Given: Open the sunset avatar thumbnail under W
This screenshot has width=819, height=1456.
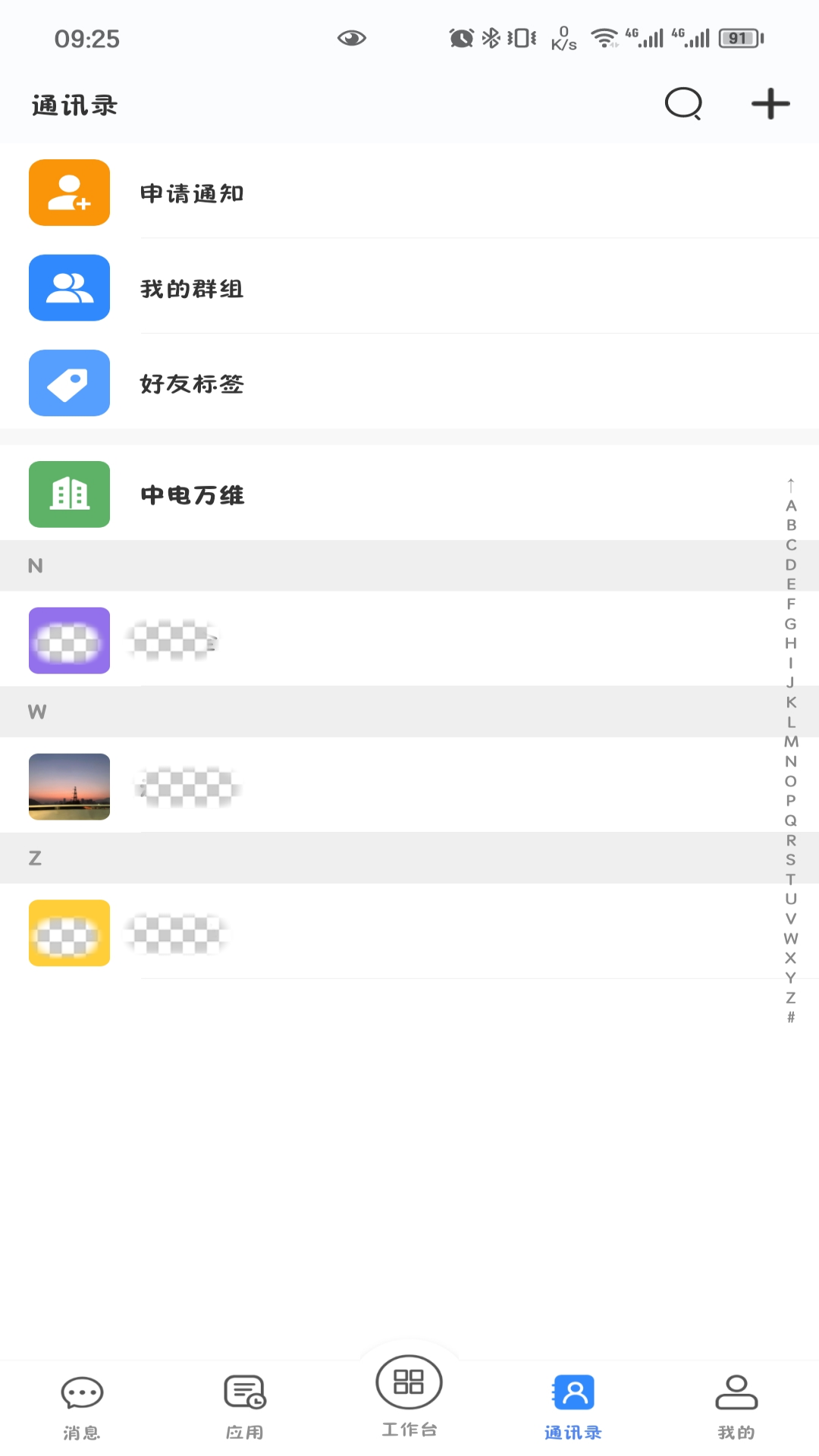Looking at the screenshot, I should click(69, 787).
